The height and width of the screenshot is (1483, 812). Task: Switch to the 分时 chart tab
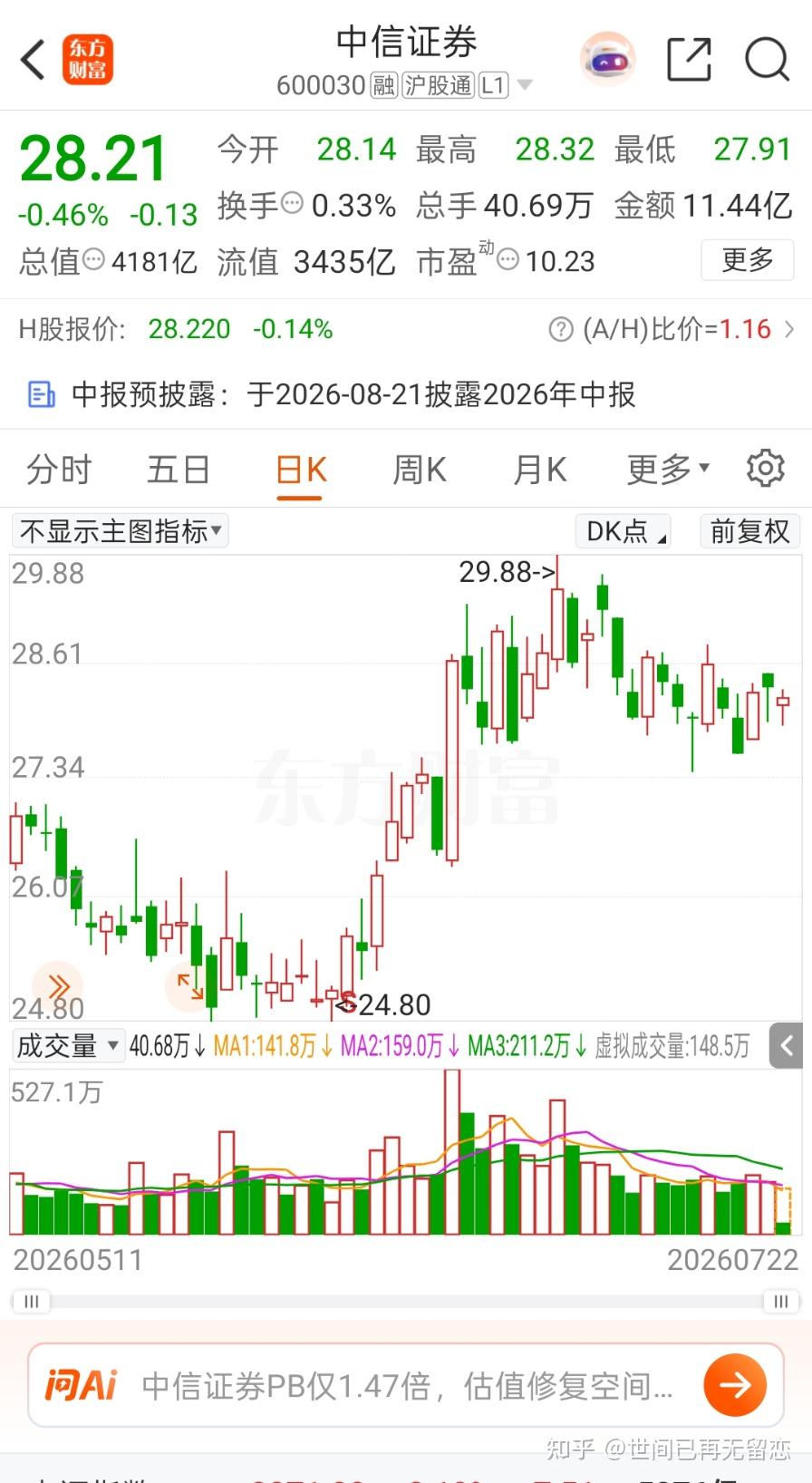59,470
